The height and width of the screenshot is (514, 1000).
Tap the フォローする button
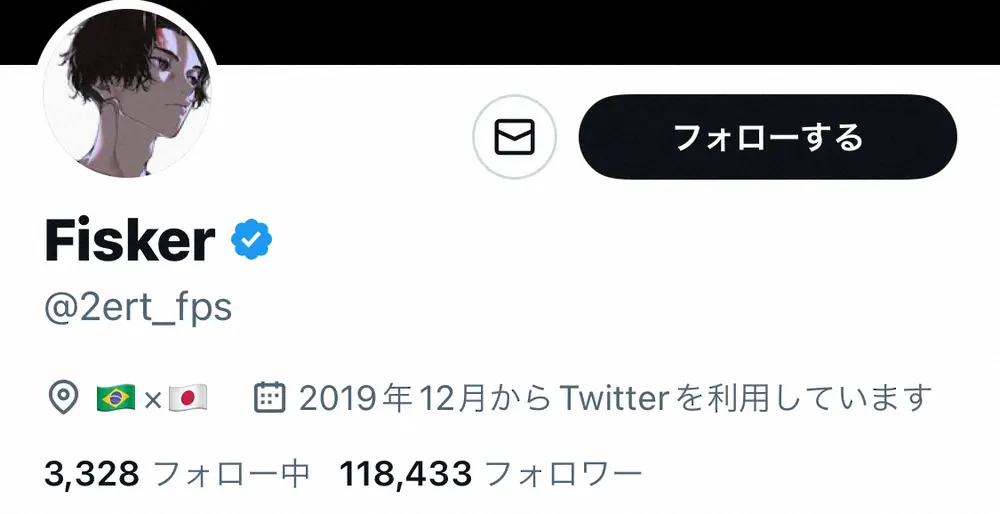[x=767, y=137]
